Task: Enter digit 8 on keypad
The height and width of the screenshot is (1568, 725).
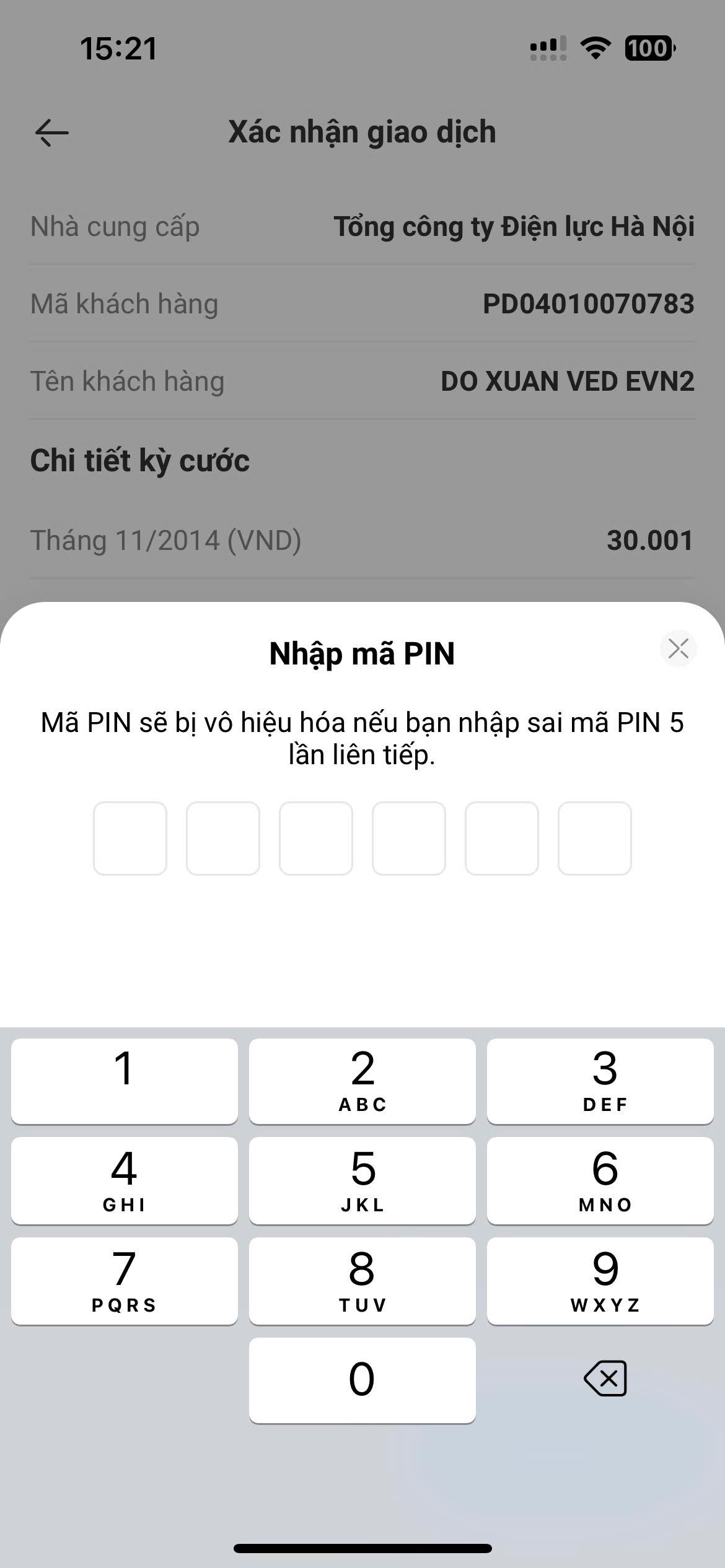Action: click(x=362, y=1281)
